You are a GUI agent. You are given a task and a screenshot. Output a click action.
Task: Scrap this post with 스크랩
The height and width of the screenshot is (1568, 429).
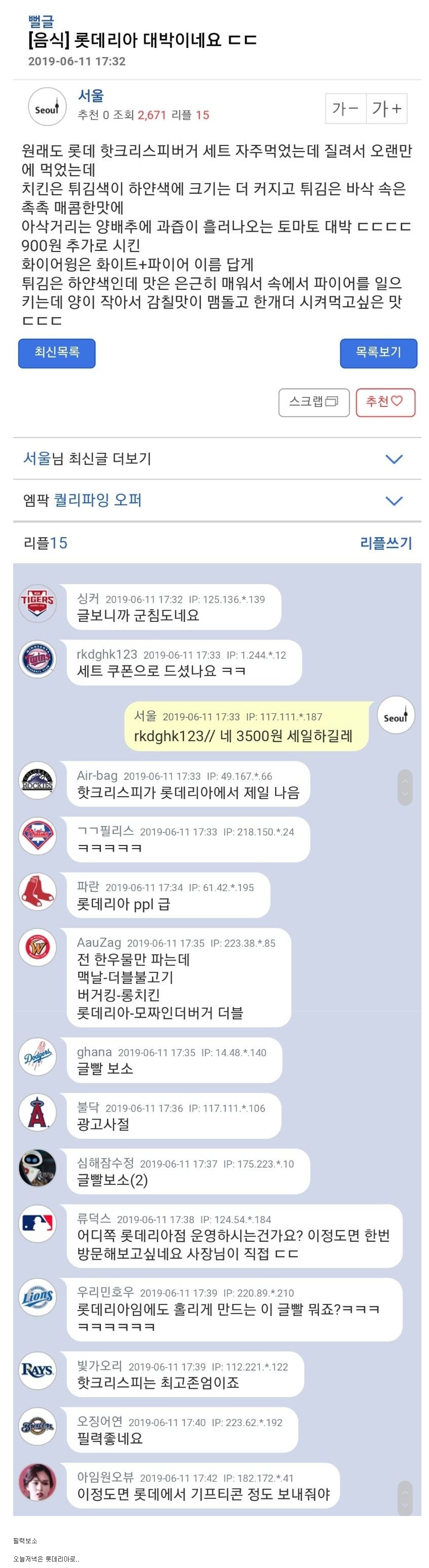(313, 402)
